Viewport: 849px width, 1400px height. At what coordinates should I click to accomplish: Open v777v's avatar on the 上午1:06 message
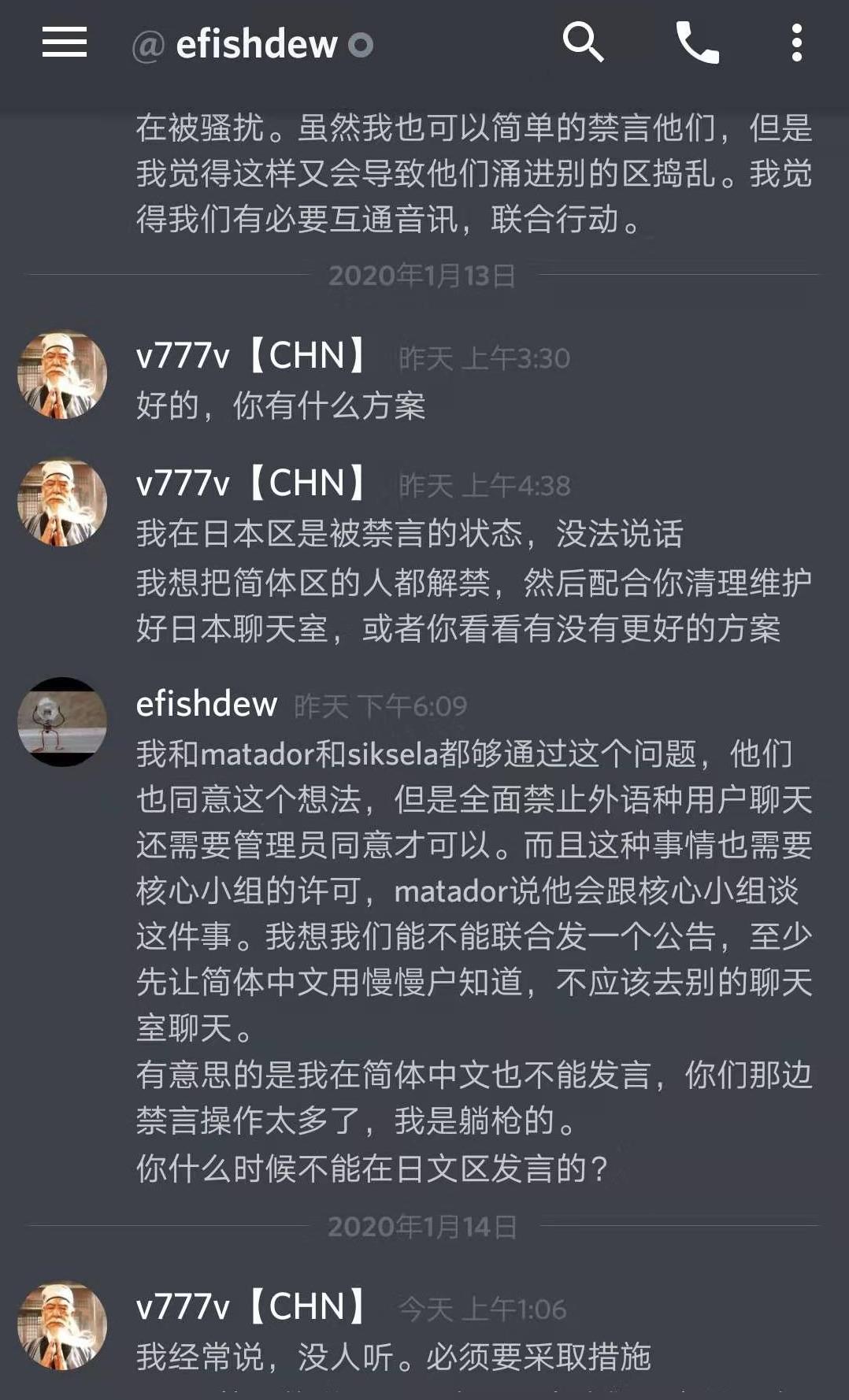62,1325
